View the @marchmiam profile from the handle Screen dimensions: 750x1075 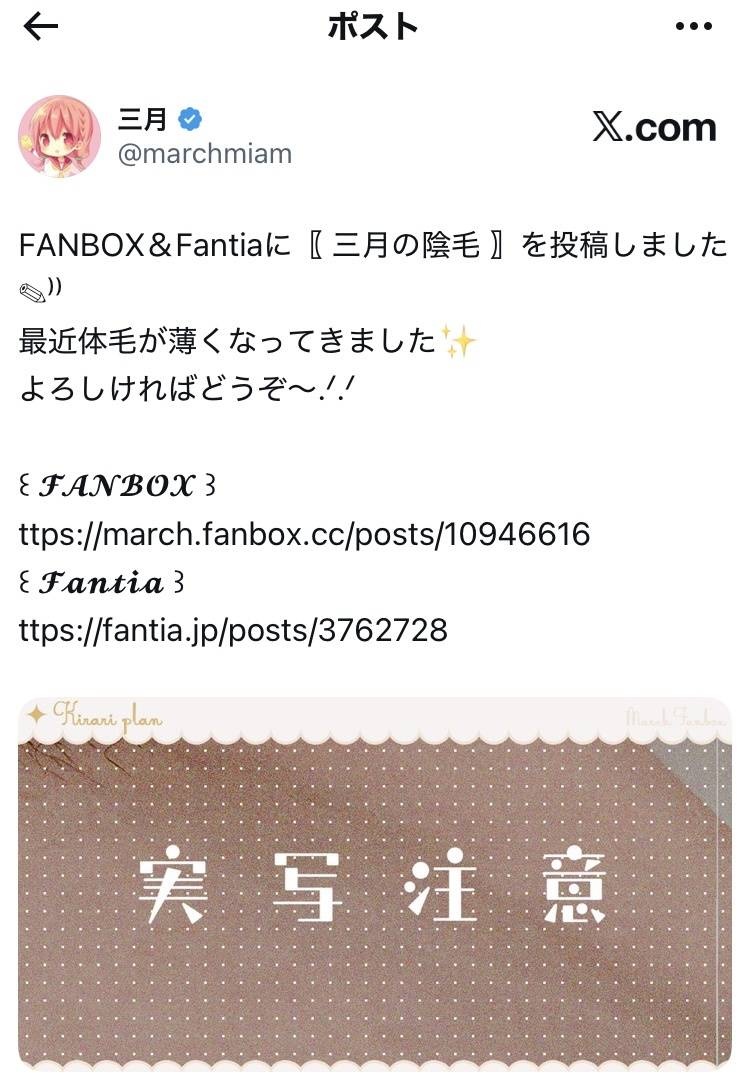205,154
